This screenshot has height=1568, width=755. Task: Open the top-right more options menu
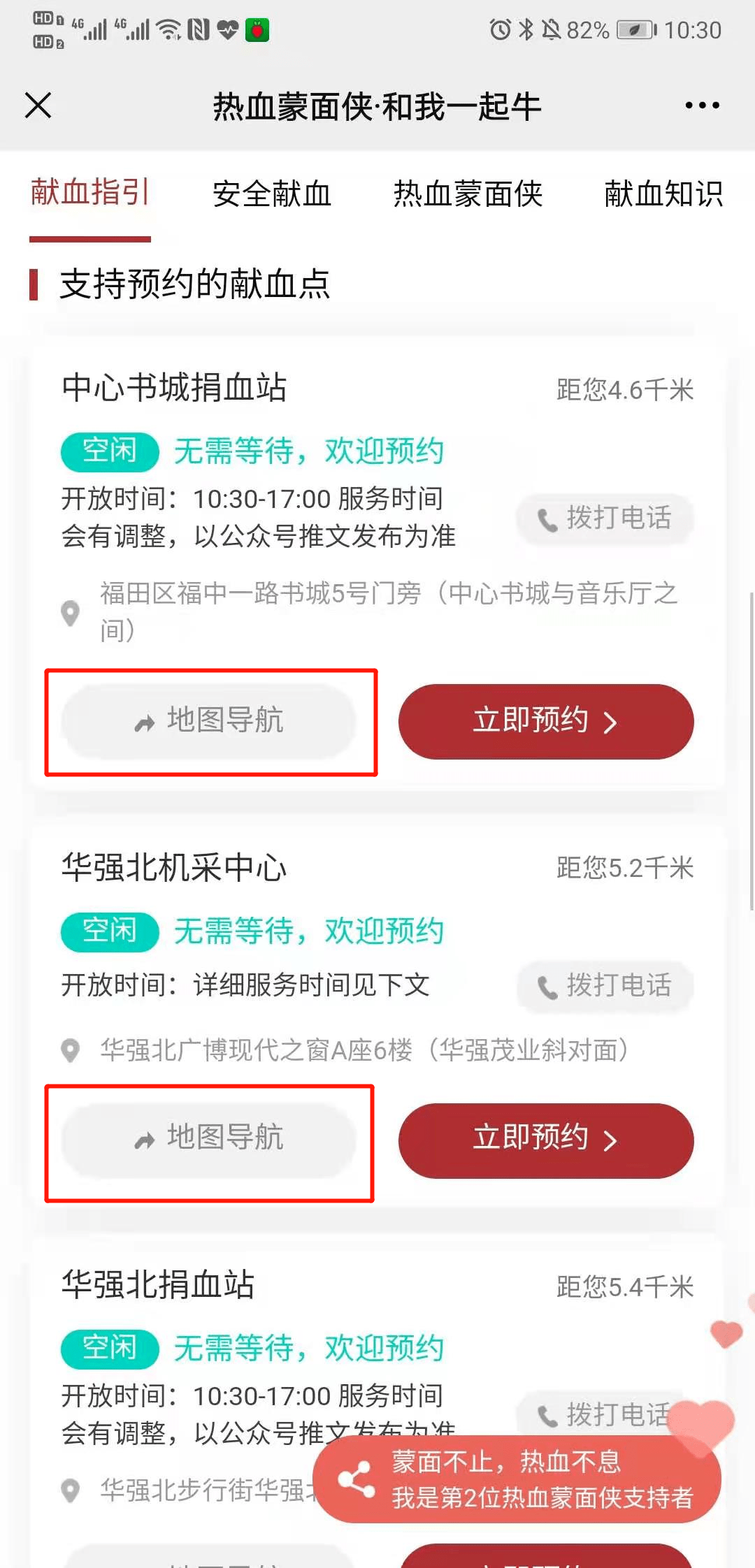tap(701, 105)
